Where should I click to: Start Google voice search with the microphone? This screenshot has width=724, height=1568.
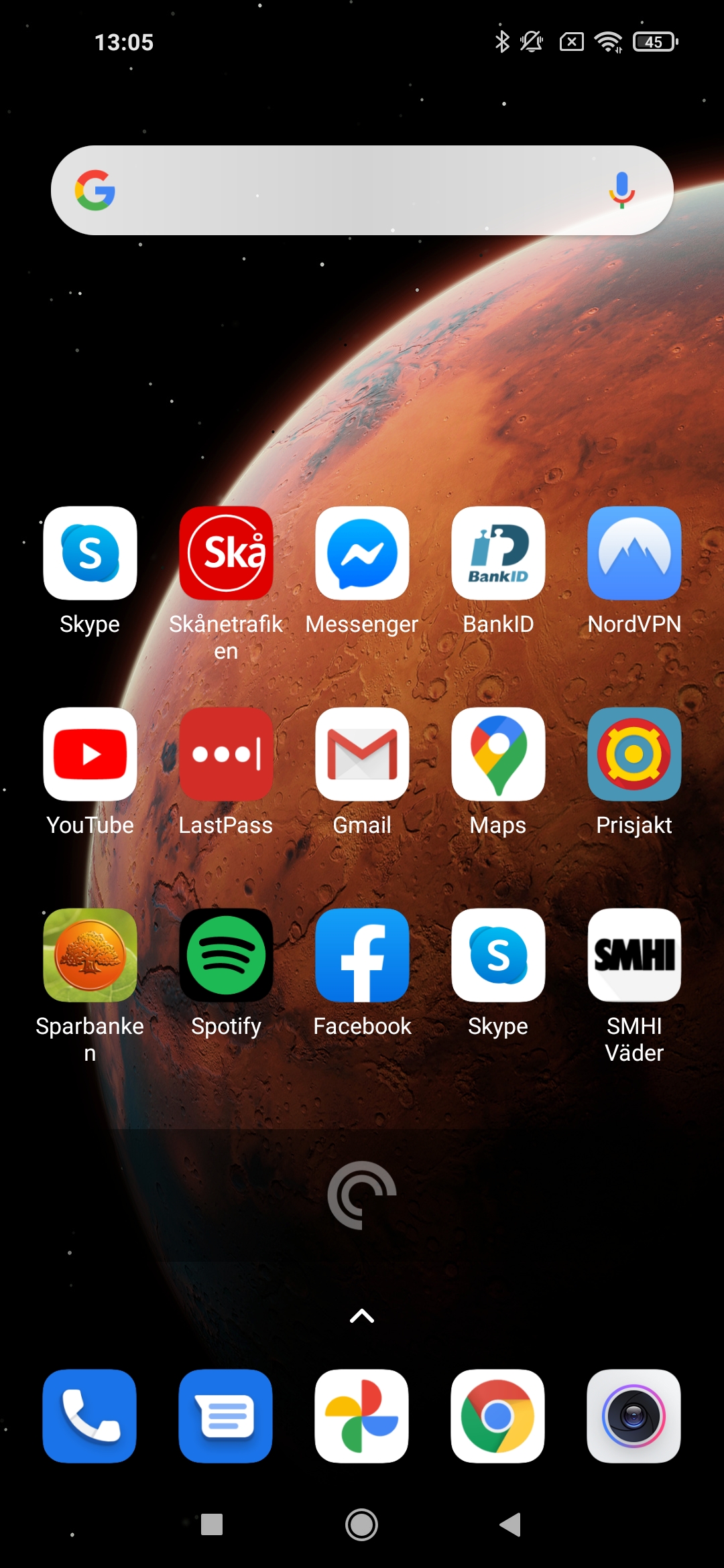point(621,190)
